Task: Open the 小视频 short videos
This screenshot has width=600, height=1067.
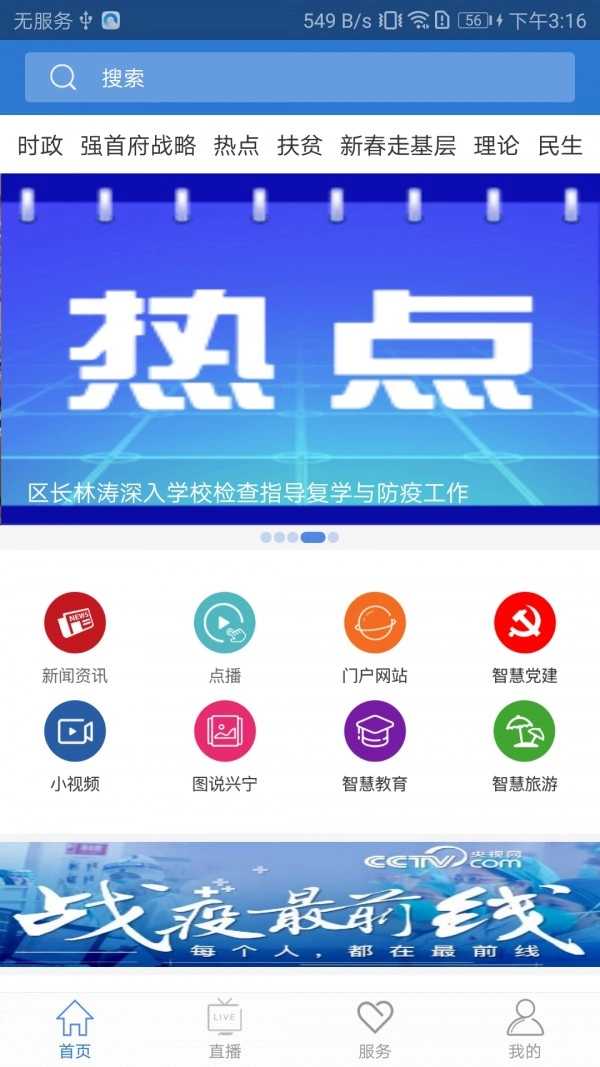Action: 75,744
